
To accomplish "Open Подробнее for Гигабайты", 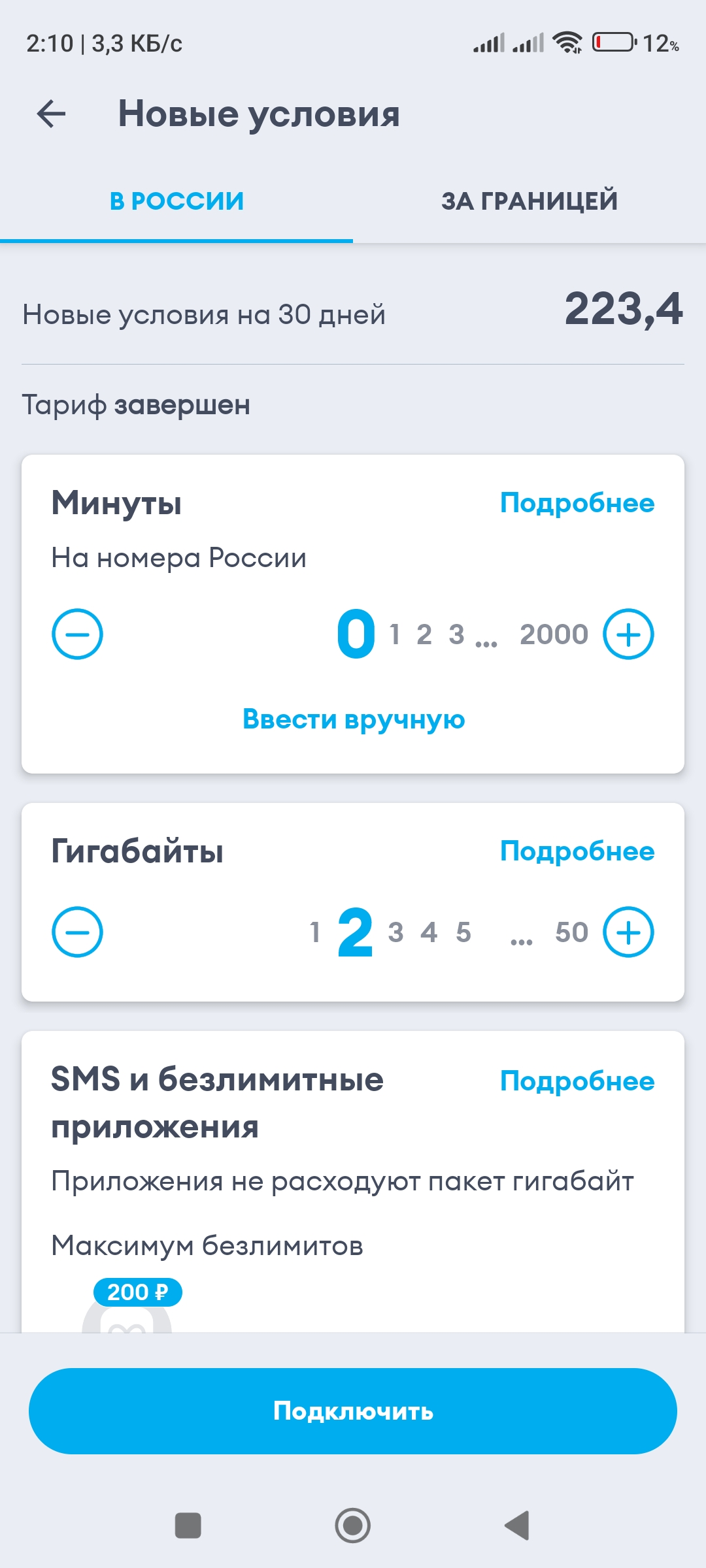I will click(x=577, y=852).
